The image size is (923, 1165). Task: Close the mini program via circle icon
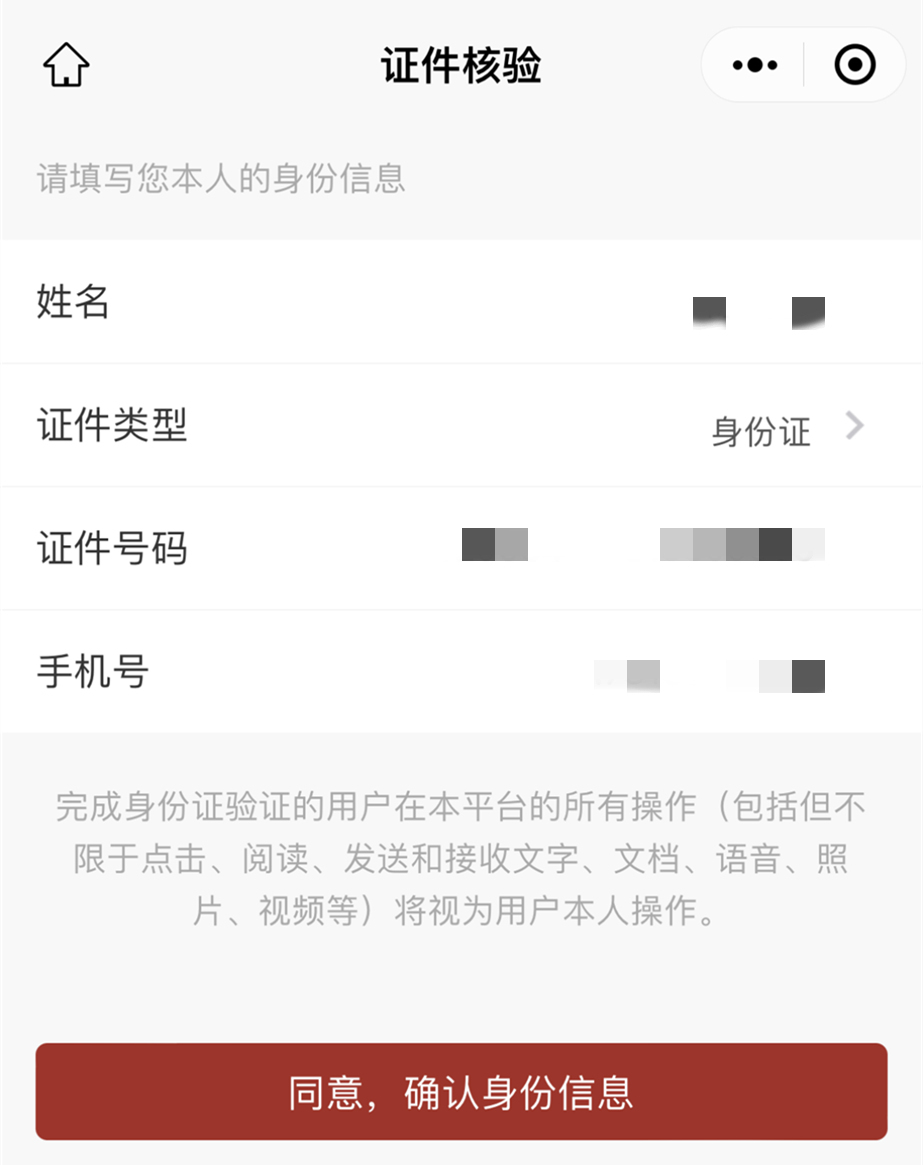(x=855, y=66)
